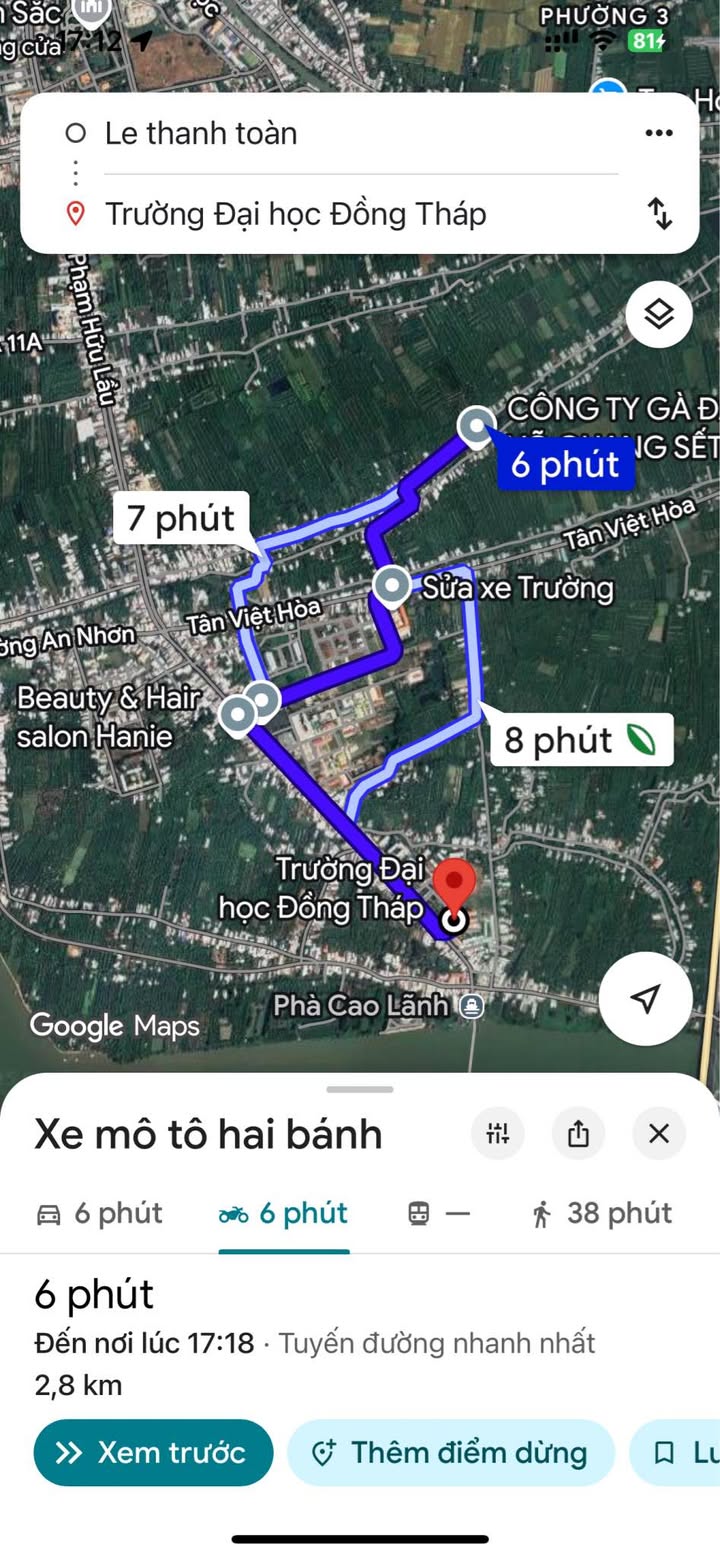This screenshot has height=1557, width=720.
Task: Select the alternate 7 phút route
Action: pyautogui.click(x=180, y=518)
